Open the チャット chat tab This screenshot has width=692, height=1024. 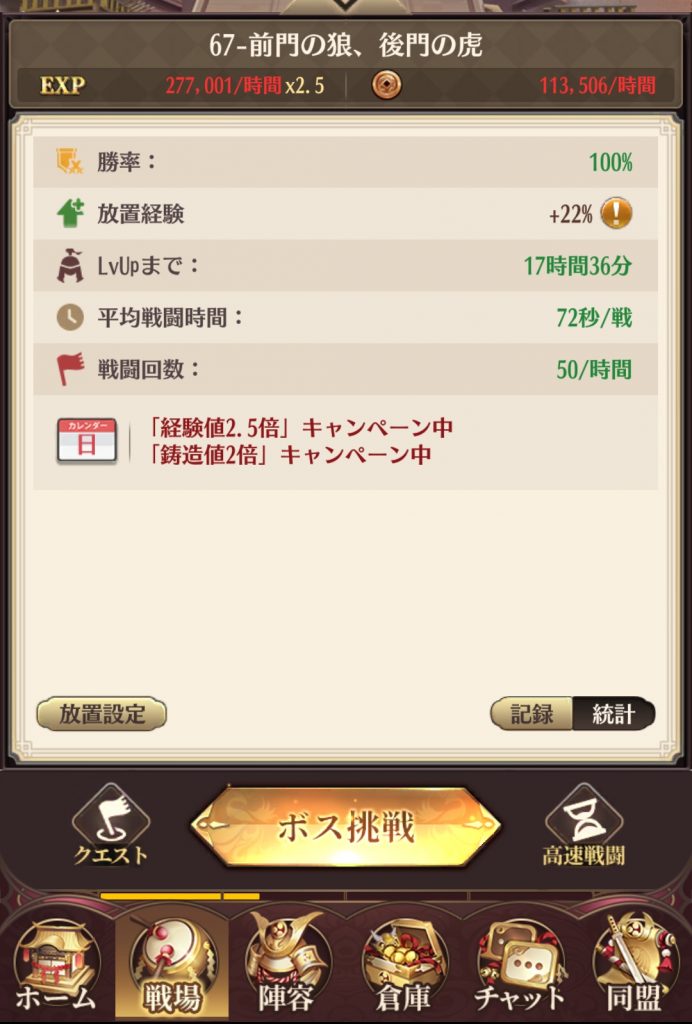(x=520, y=966)
